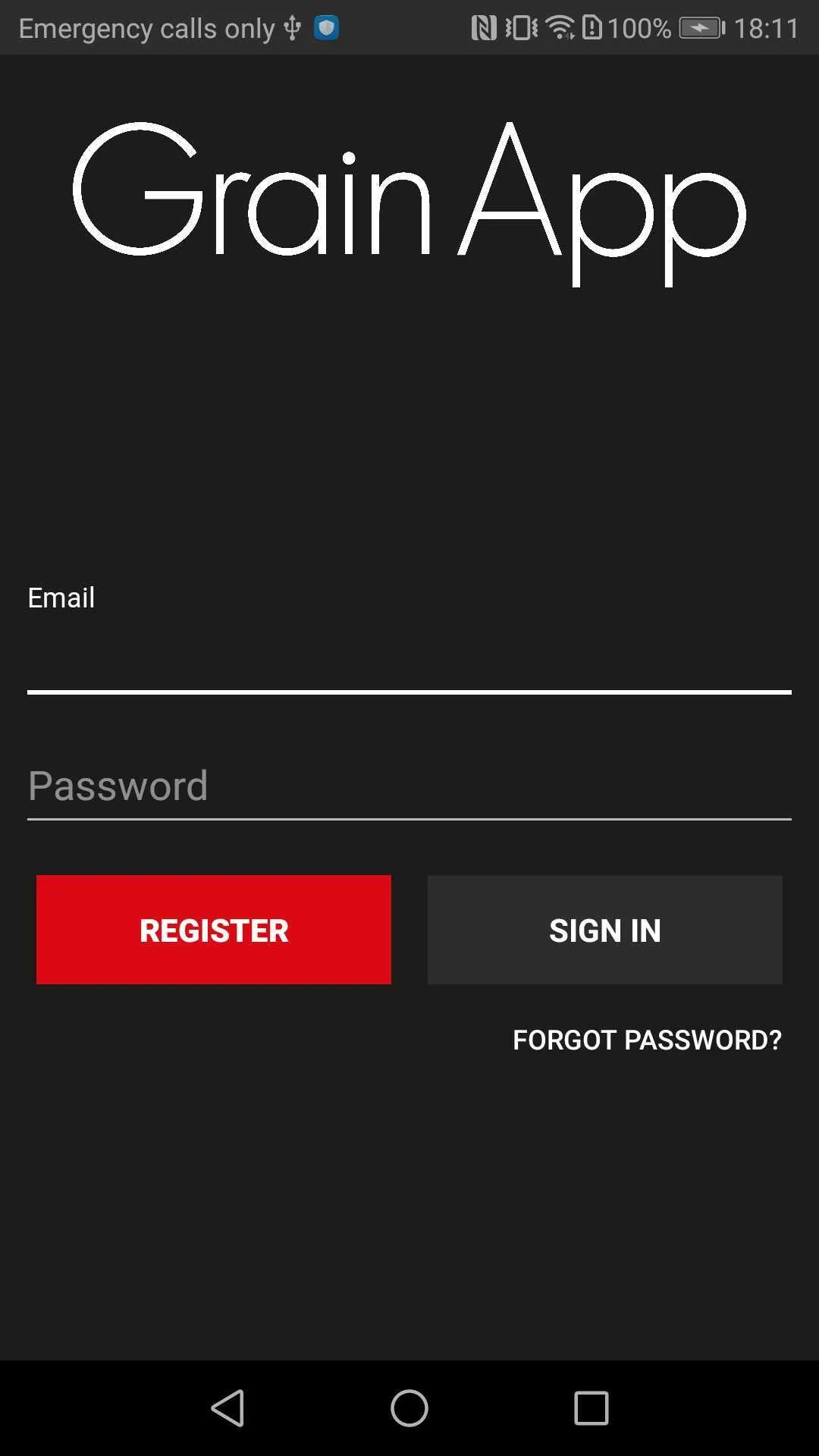Select the Sign In button
The image size is (819, 1456).
[x=604, y=930]
